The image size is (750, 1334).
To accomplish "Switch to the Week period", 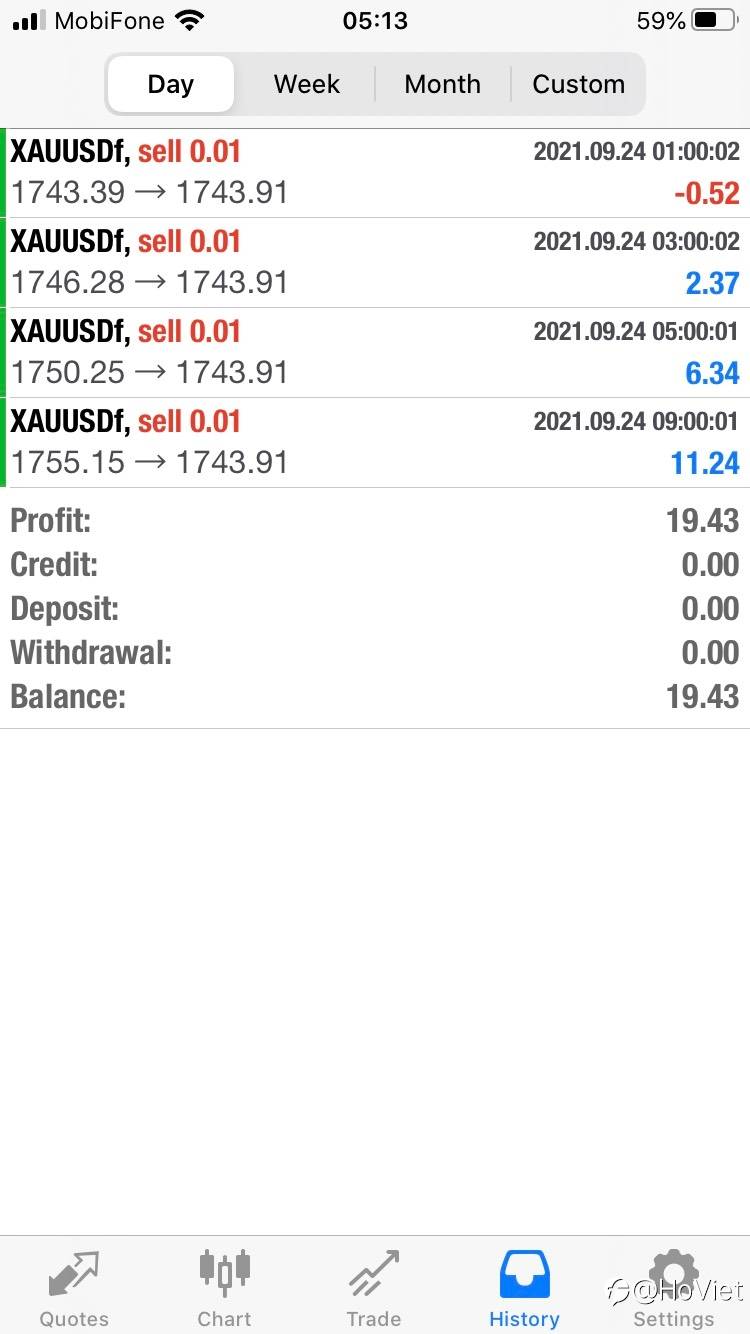I will click(x=307, y=84).
